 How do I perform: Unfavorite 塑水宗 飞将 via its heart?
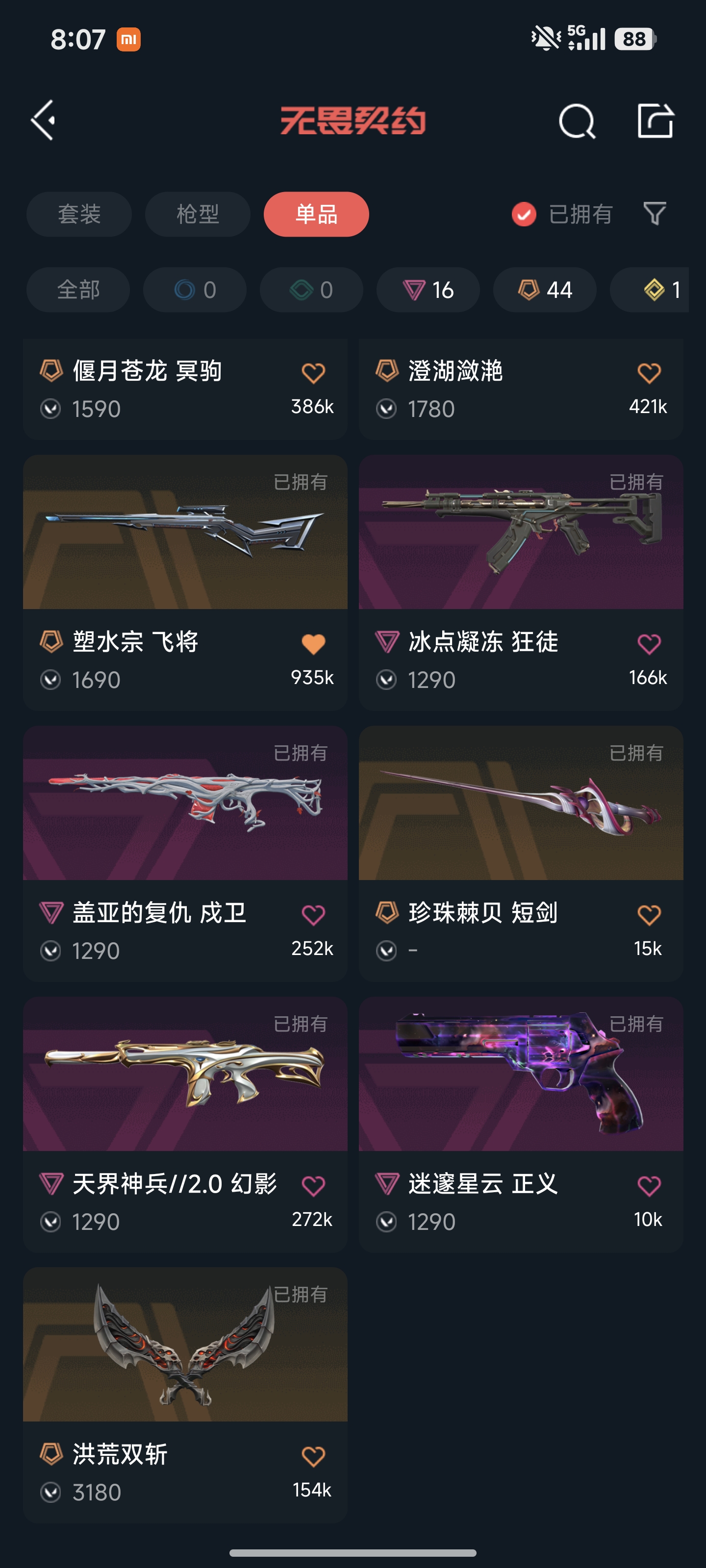(313, 644)
